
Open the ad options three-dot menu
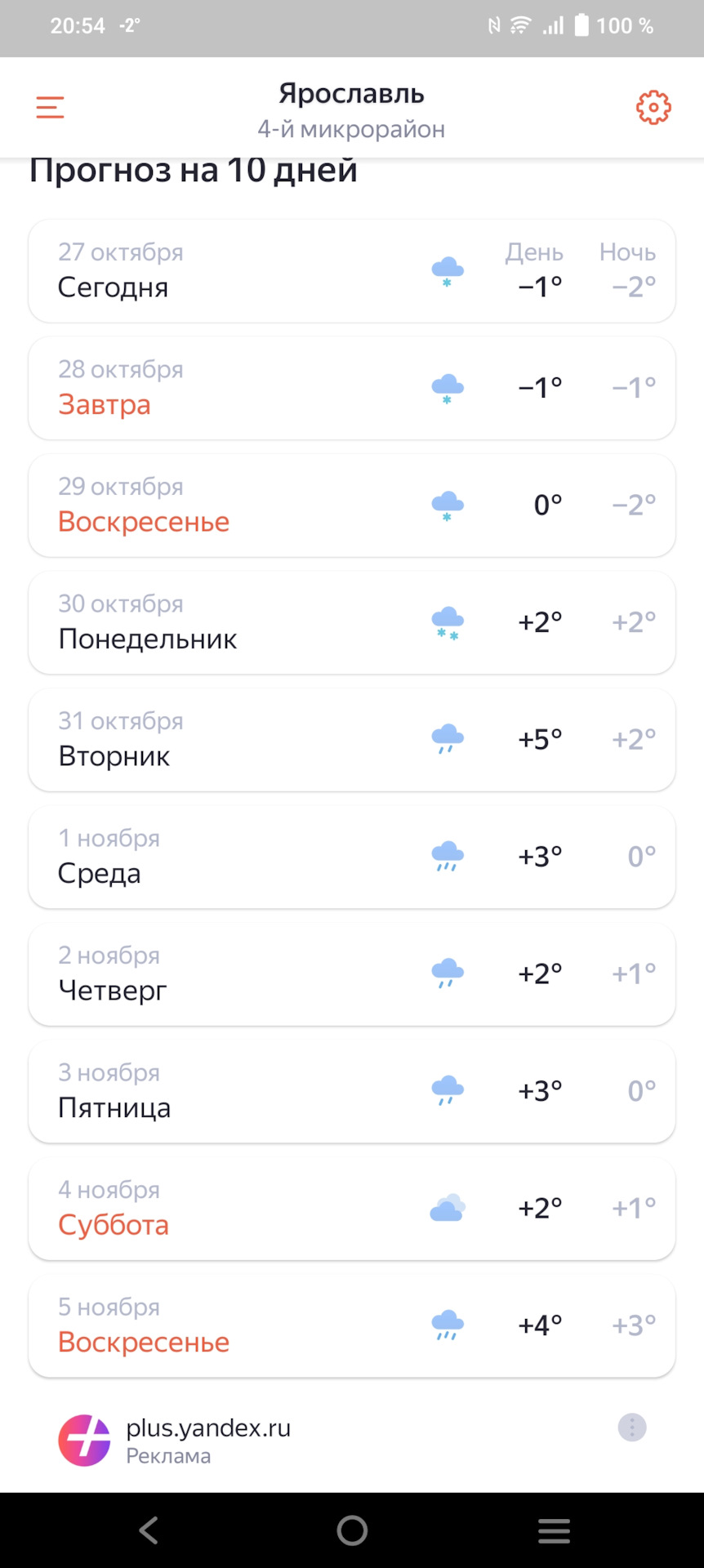pyautogui.click(x=631, y=1428)
